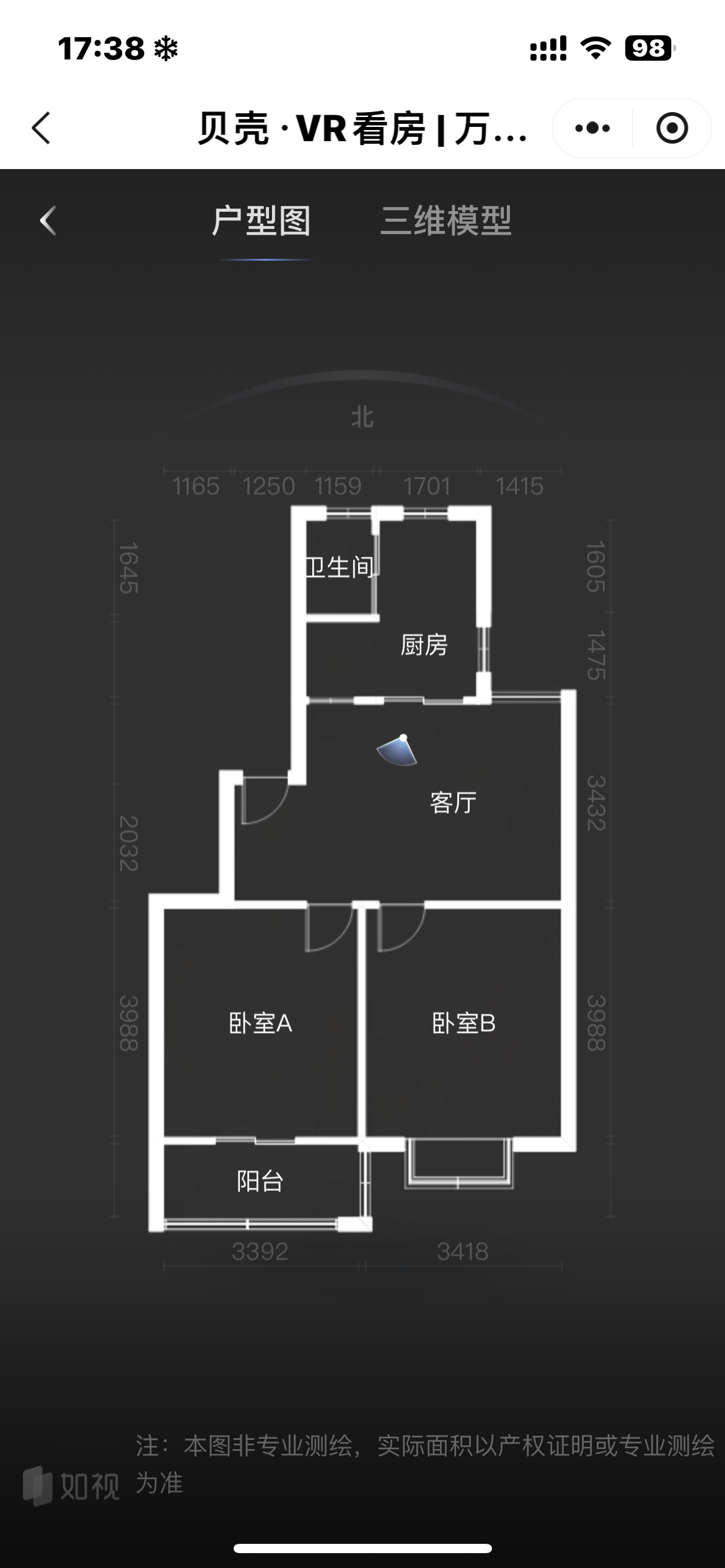Close the mini program with the circle button
This screenshot has width=725, height=1568.
click(672, 128)
